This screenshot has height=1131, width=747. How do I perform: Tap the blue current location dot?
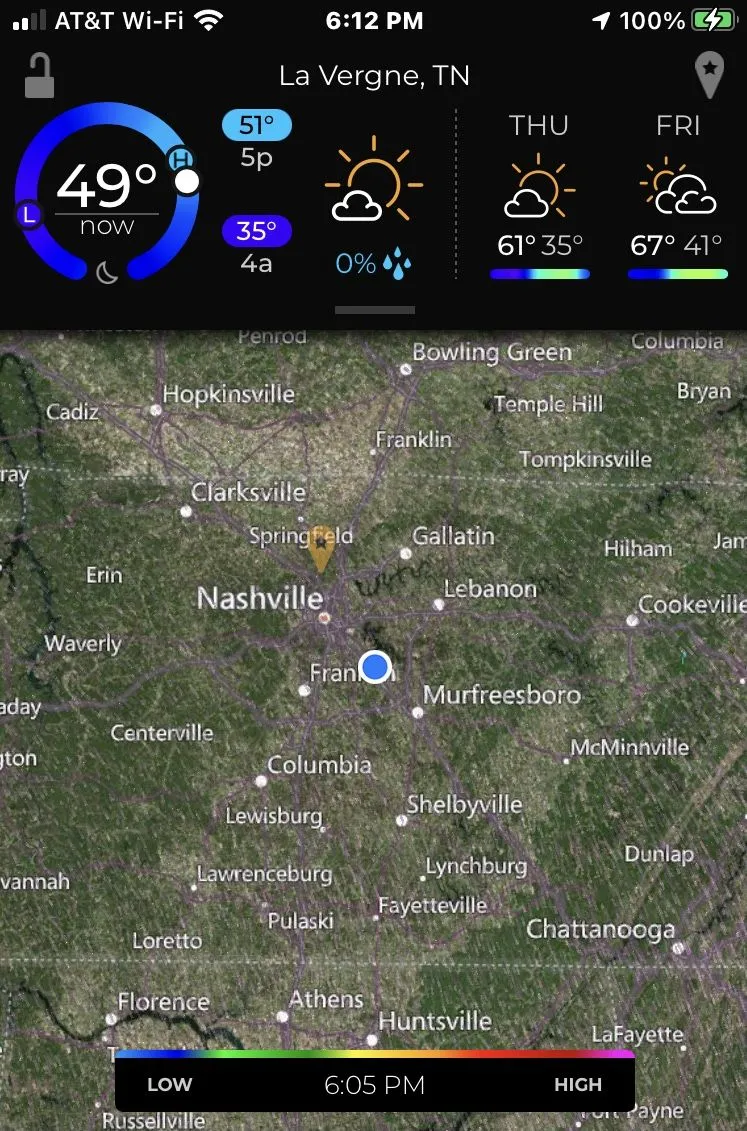[375, 666]
